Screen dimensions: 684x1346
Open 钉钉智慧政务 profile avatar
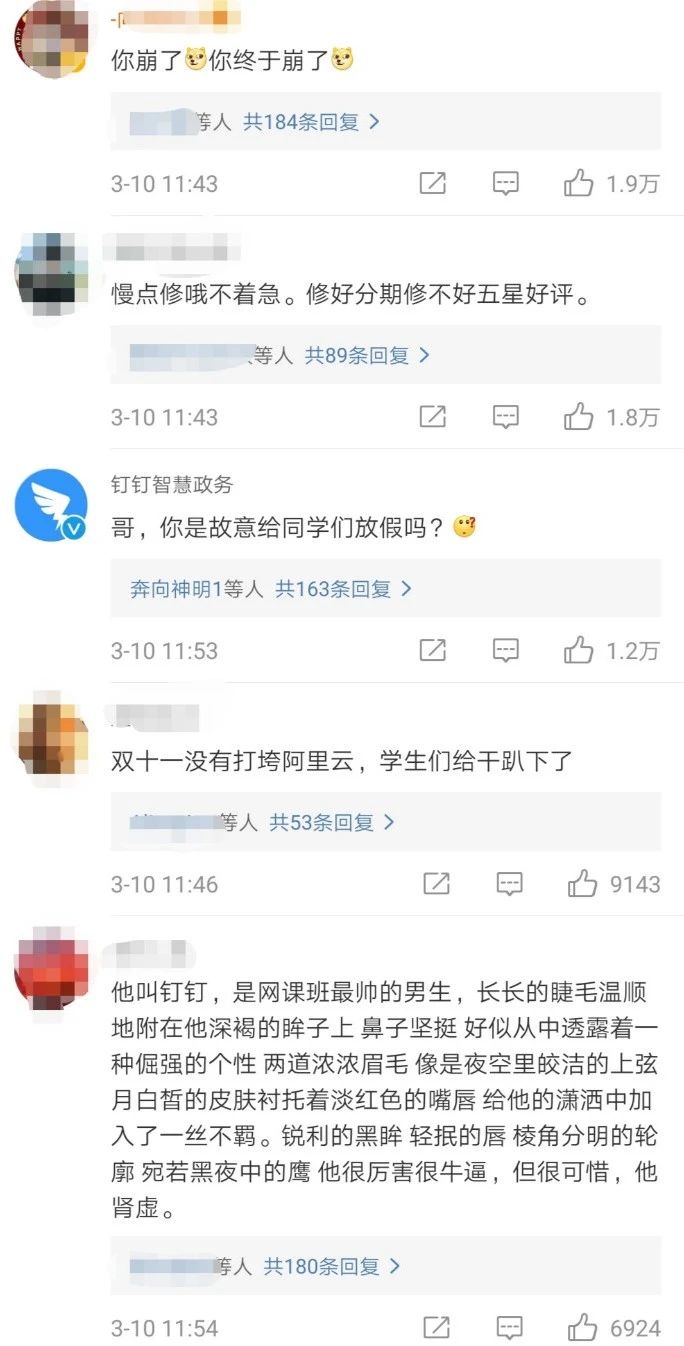(51, 505)
